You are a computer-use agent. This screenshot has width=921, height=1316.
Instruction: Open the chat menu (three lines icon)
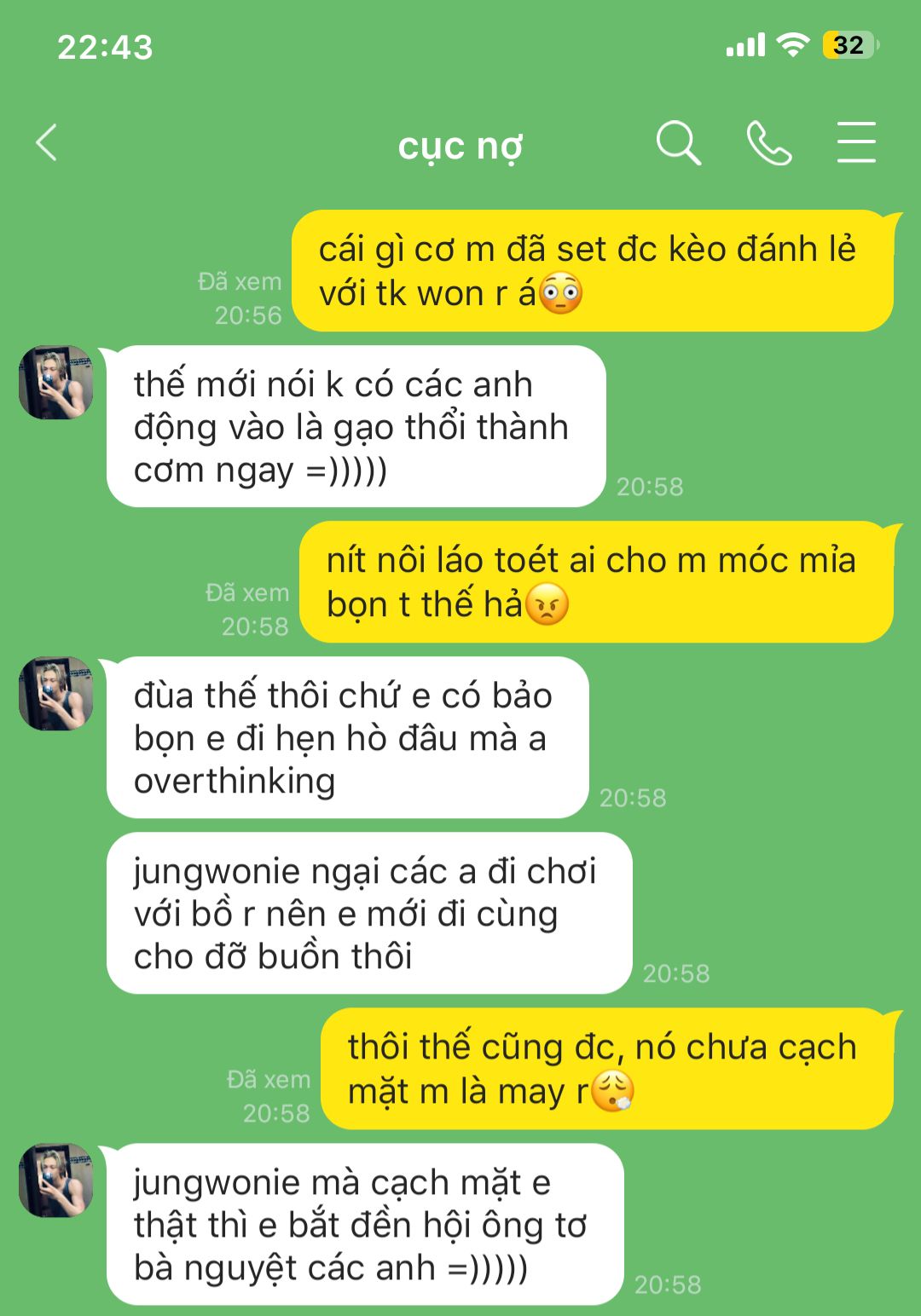pyautogui.click(x=855, y=142)
